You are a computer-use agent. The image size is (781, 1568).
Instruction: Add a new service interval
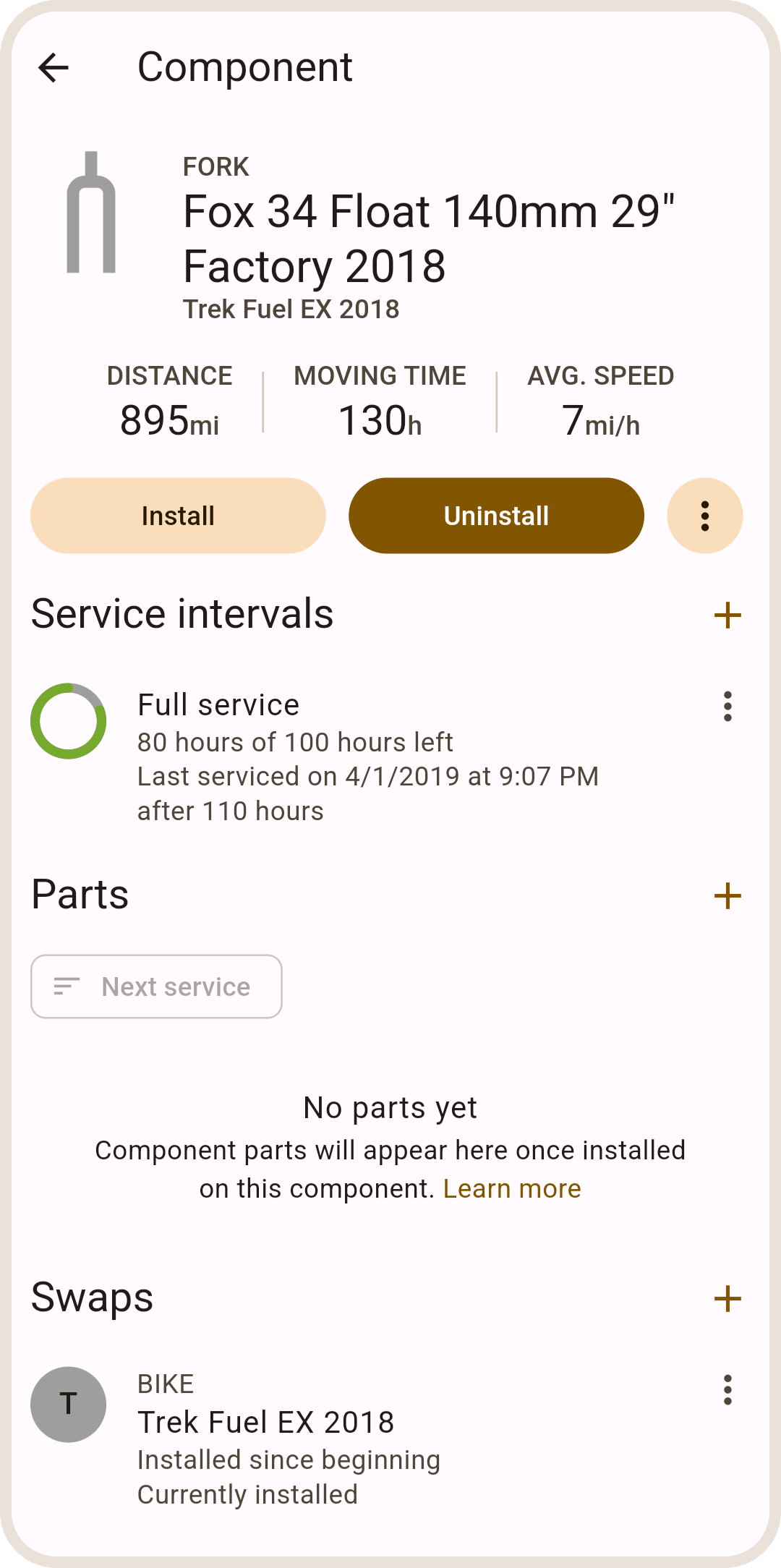(x=727, y=615)
